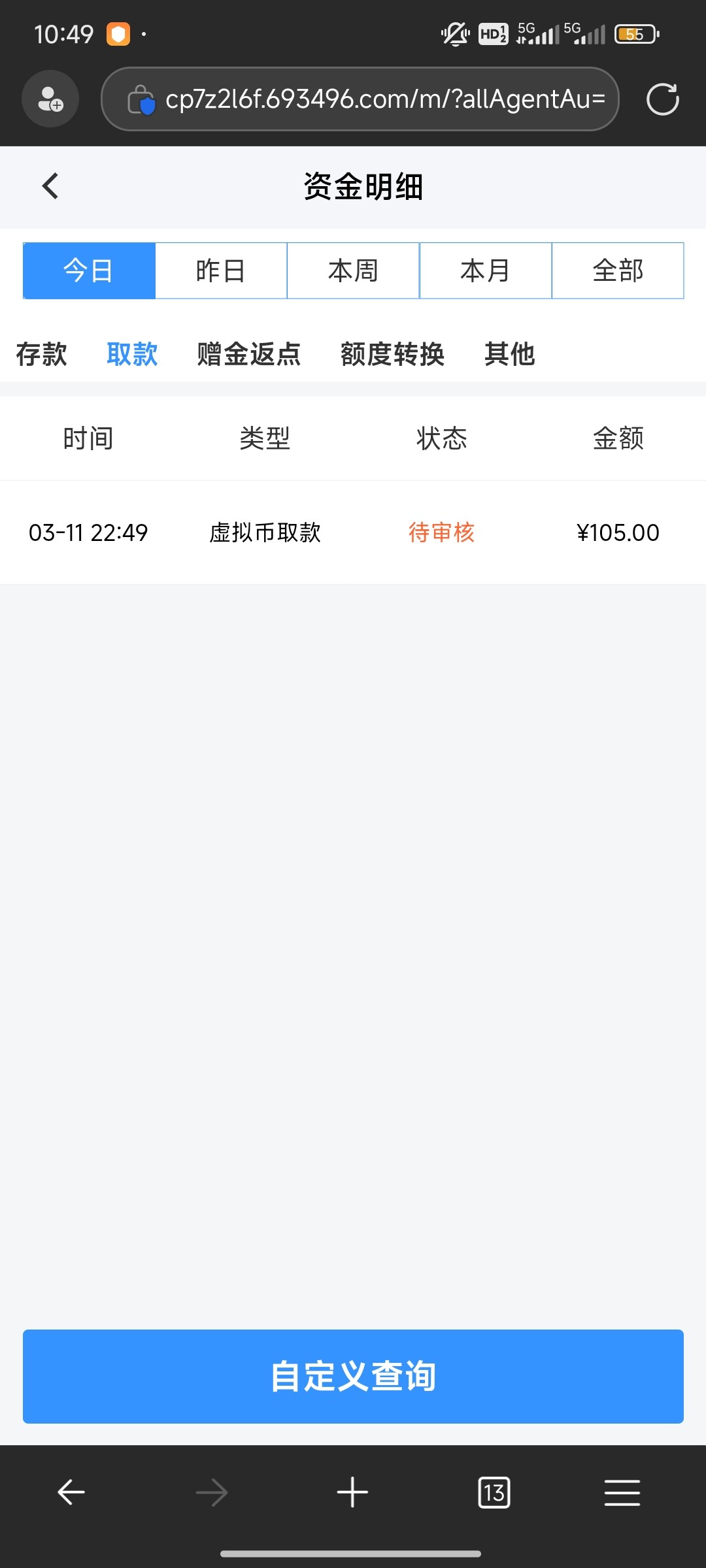Open the browser hamburger menu
Image resolution: width=706 pixels, height=1568 pixels.
point(622,1492)
